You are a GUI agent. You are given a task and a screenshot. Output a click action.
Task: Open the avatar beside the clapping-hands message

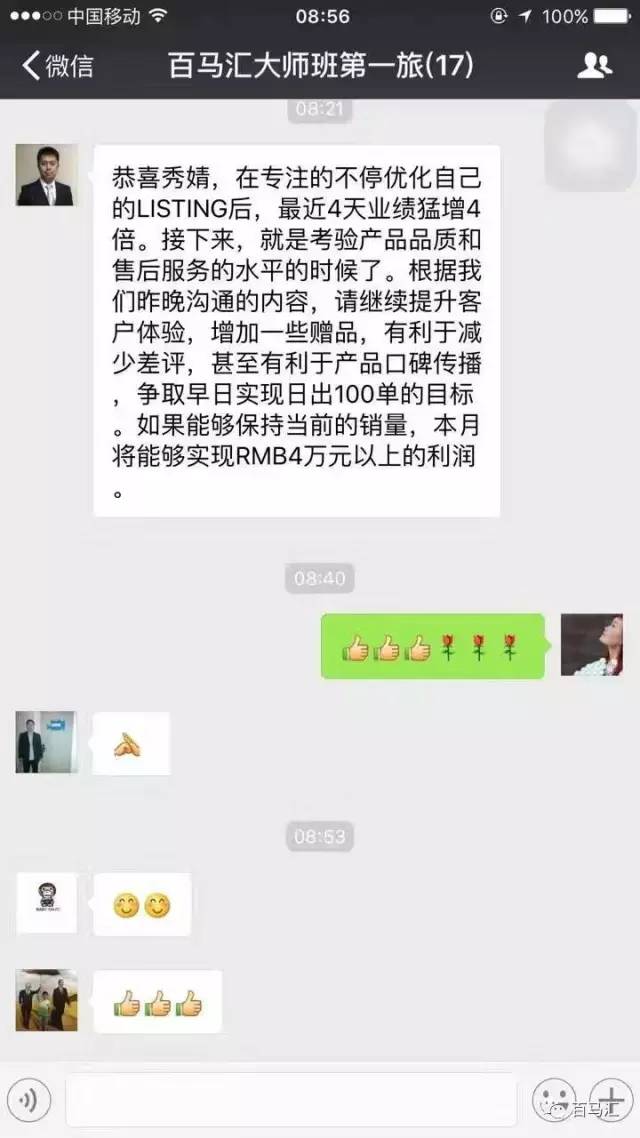pos(46,742)
